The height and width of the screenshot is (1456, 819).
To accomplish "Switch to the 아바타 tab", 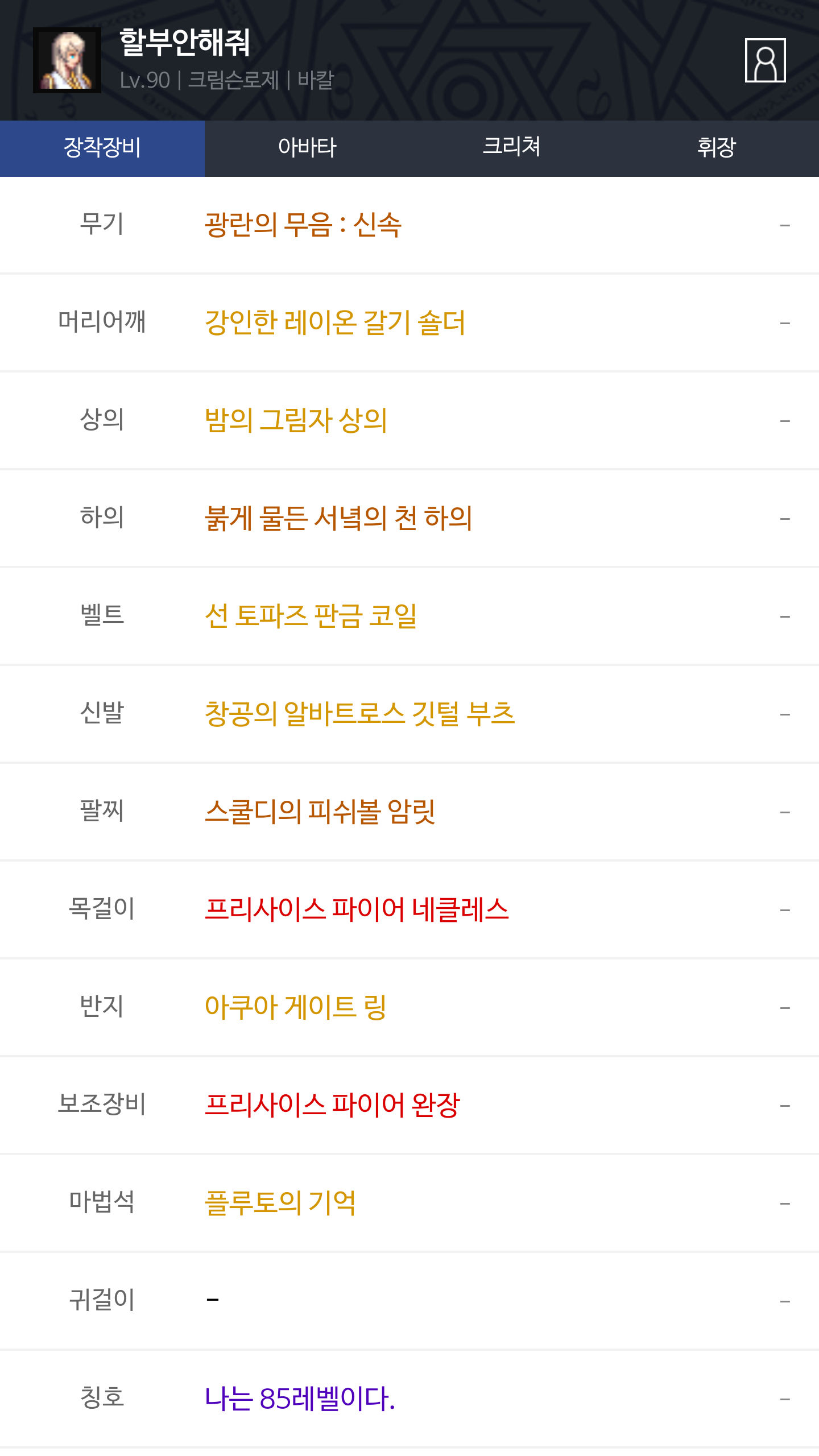I will coord(307,148).
